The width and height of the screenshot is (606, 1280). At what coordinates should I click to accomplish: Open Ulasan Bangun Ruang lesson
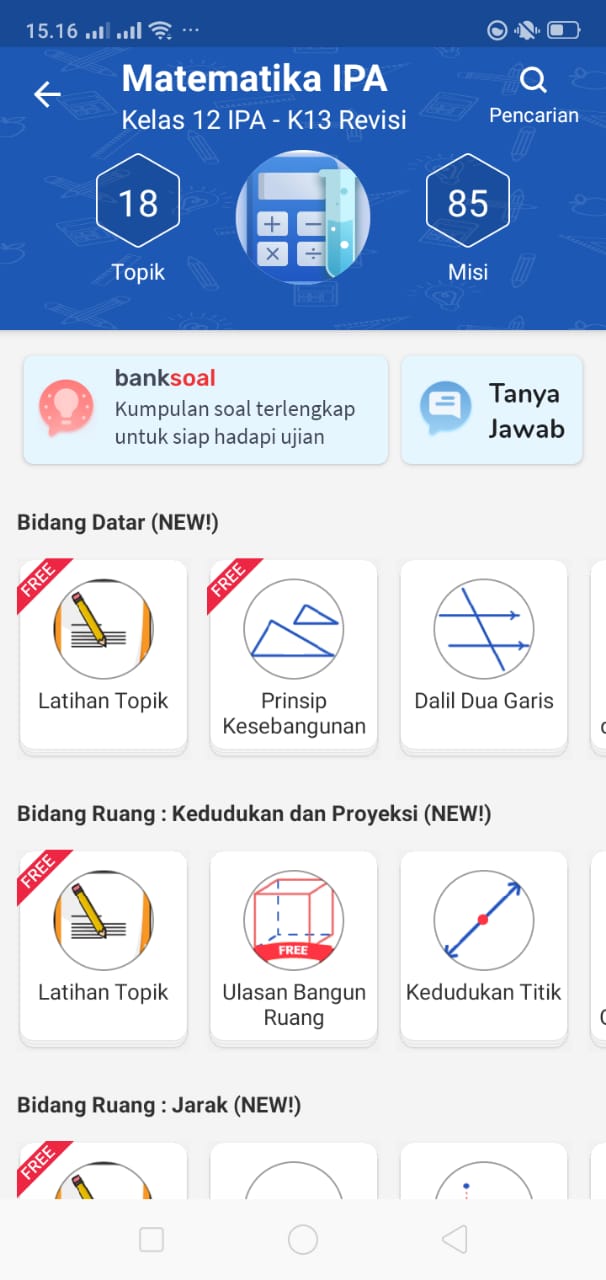pos(294,947)
